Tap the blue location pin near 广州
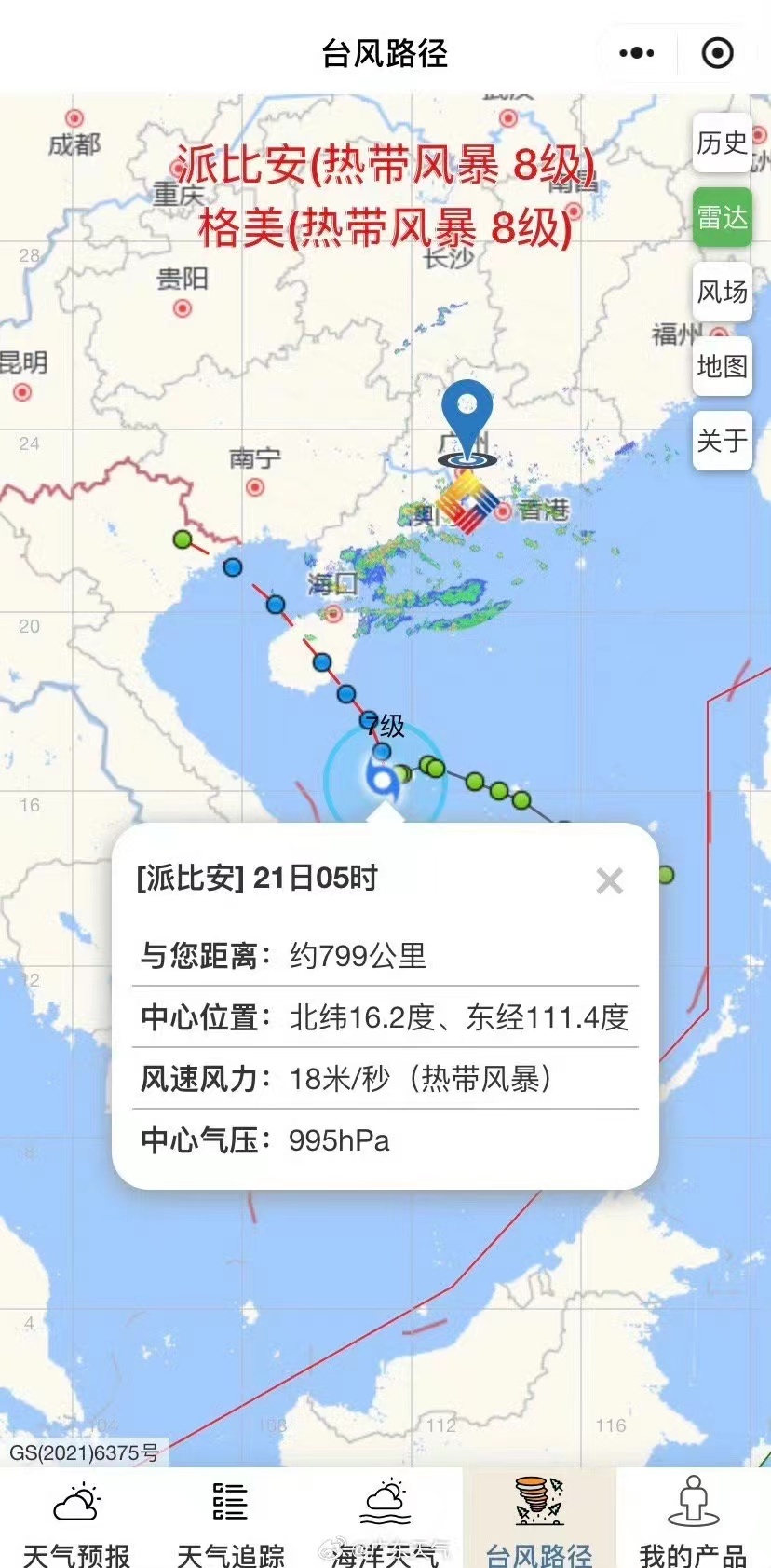771x1568 pixels. click(467, 419)
